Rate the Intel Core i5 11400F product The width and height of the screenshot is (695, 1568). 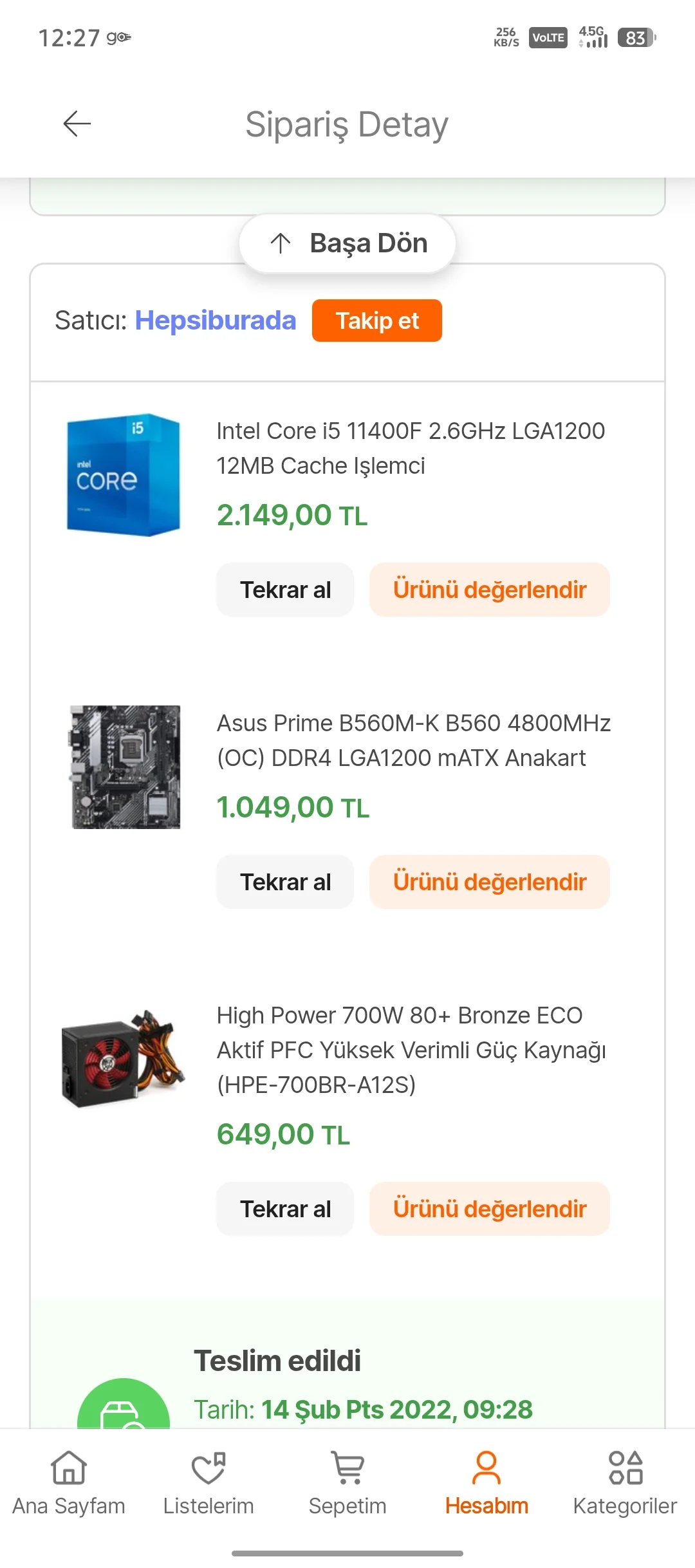pos(489,590)
